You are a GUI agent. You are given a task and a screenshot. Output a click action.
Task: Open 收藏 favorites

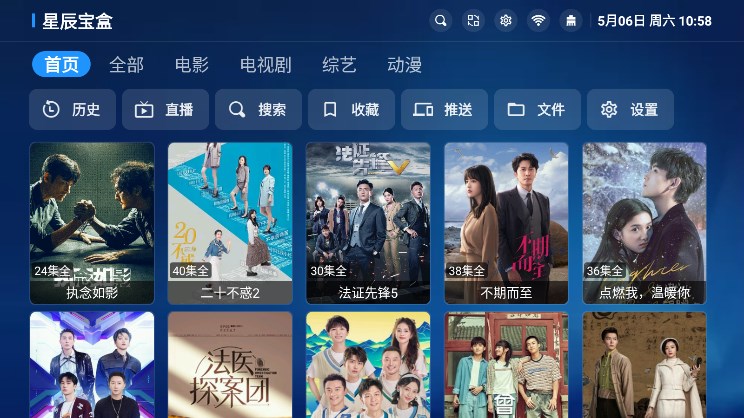(x=351, y=110)
